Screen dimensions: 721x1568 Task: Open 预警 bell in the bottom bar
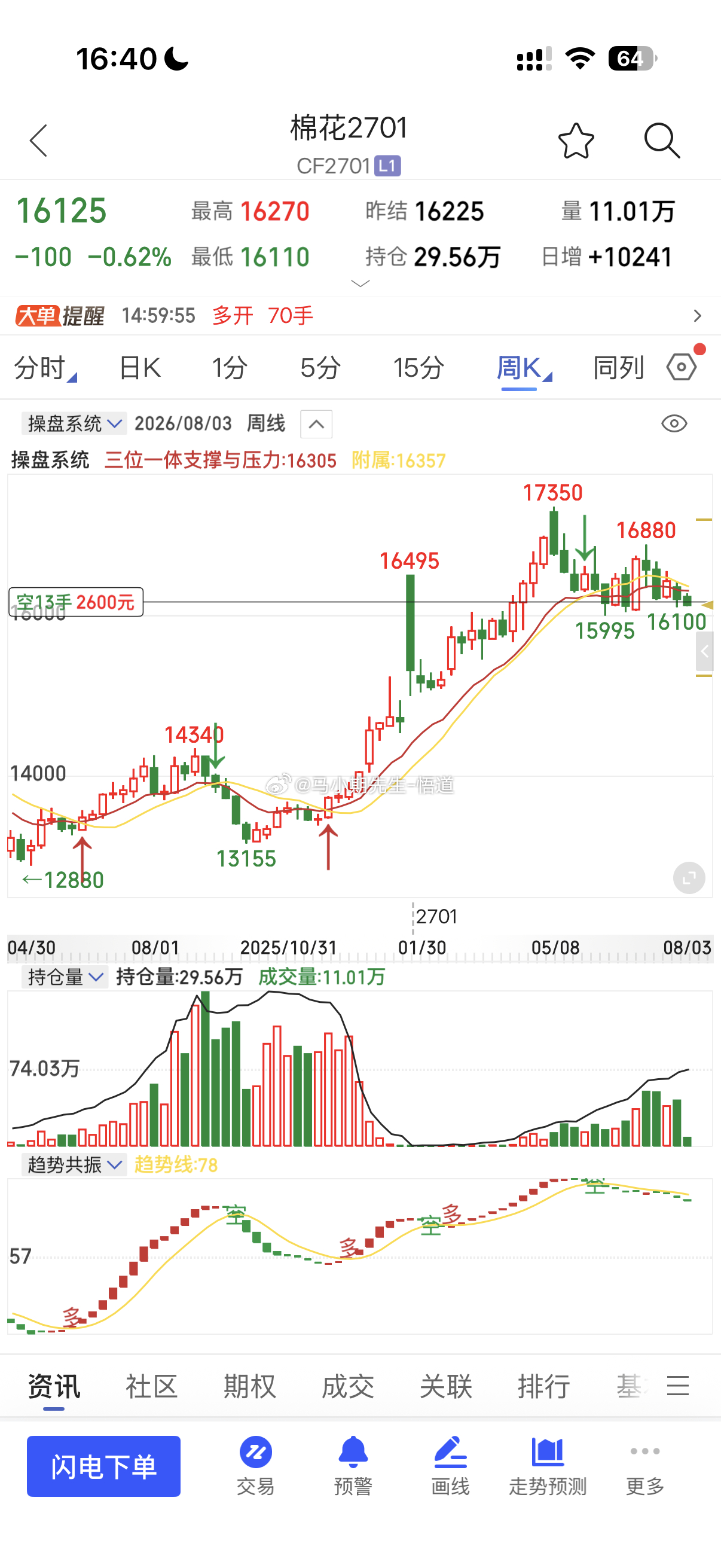pyautogui.click(x=353, y=1466)
